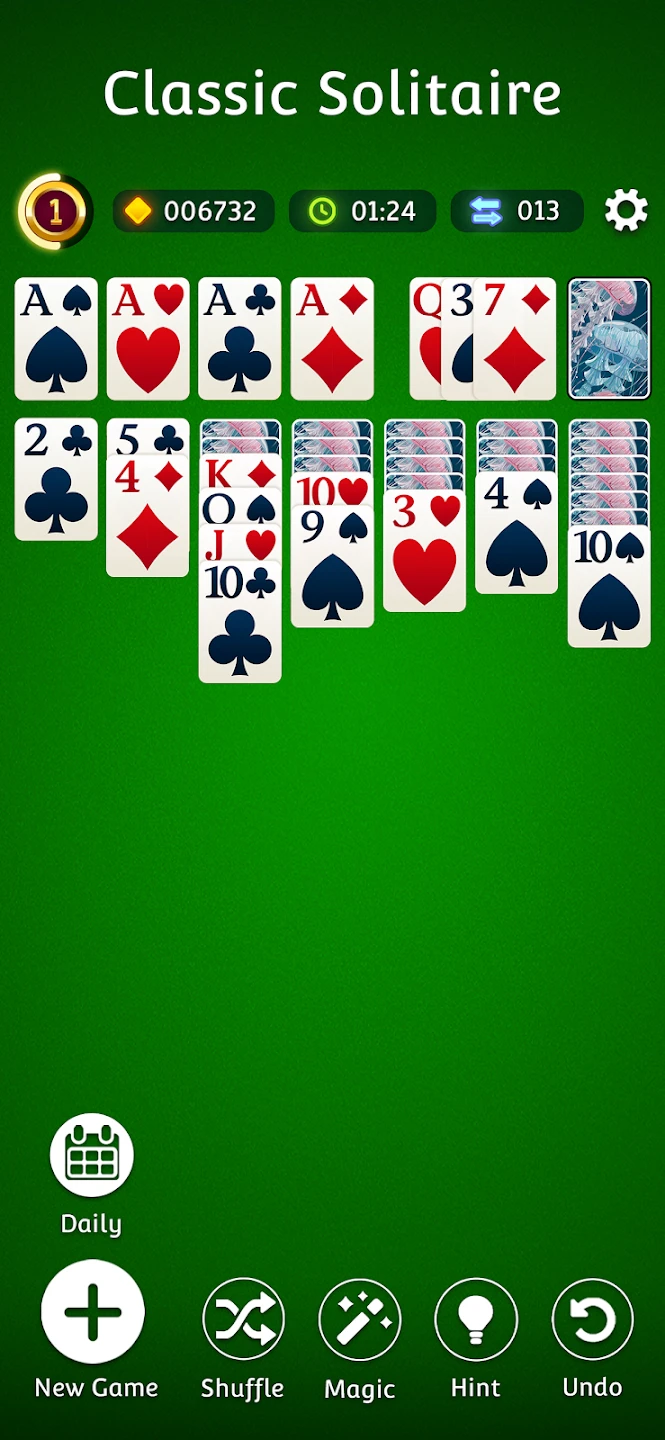The height and width of the screenshot is (1440, 665).
Task: Undo the last move
Action: [x=592, y=1320]
